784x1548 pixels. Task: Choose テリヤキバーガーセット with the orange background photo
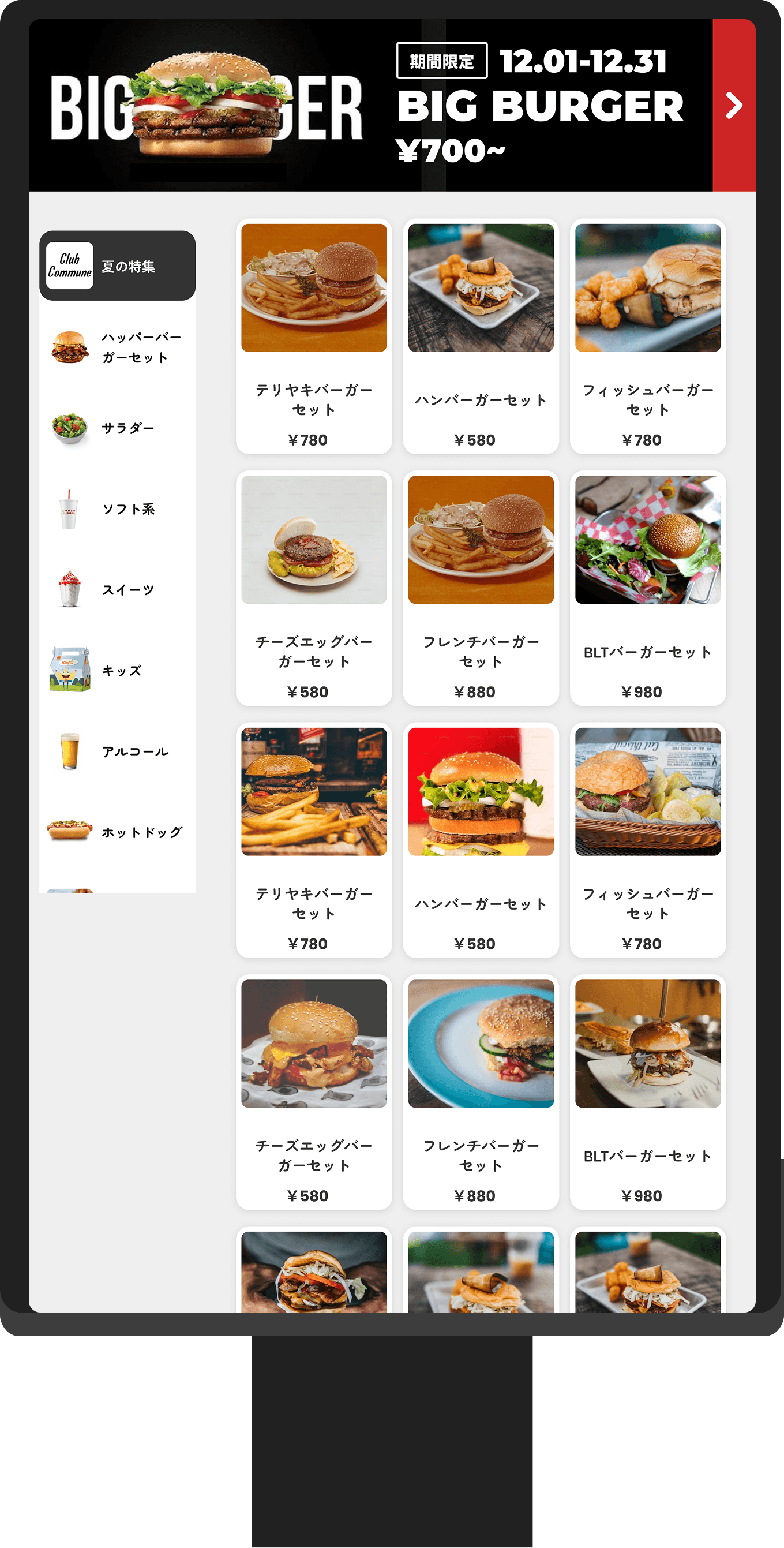pyautogui.click(x=314, y=336)
